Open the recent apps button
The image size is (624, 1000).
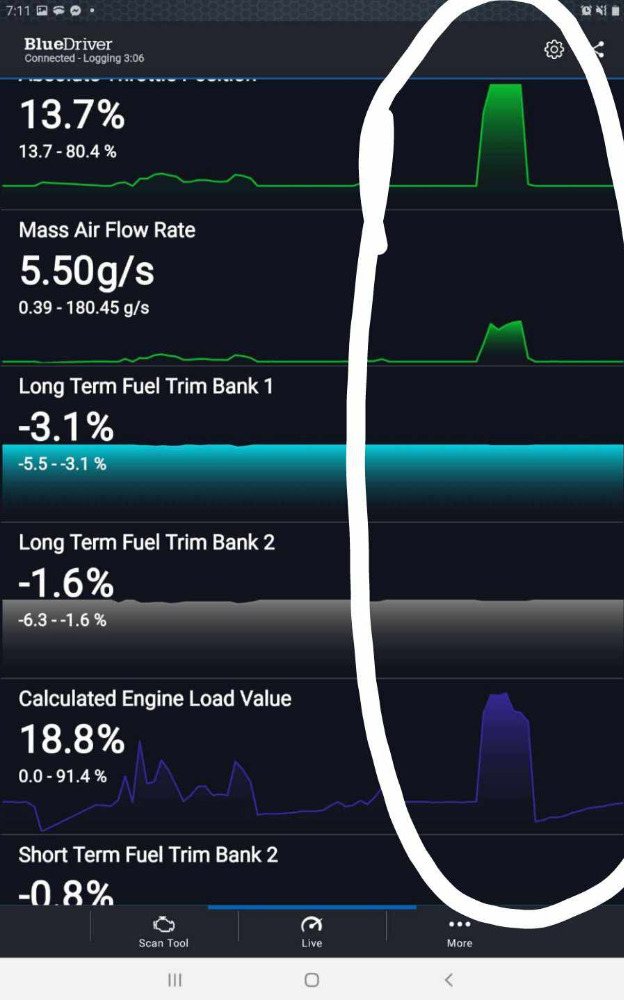point(175,980)
